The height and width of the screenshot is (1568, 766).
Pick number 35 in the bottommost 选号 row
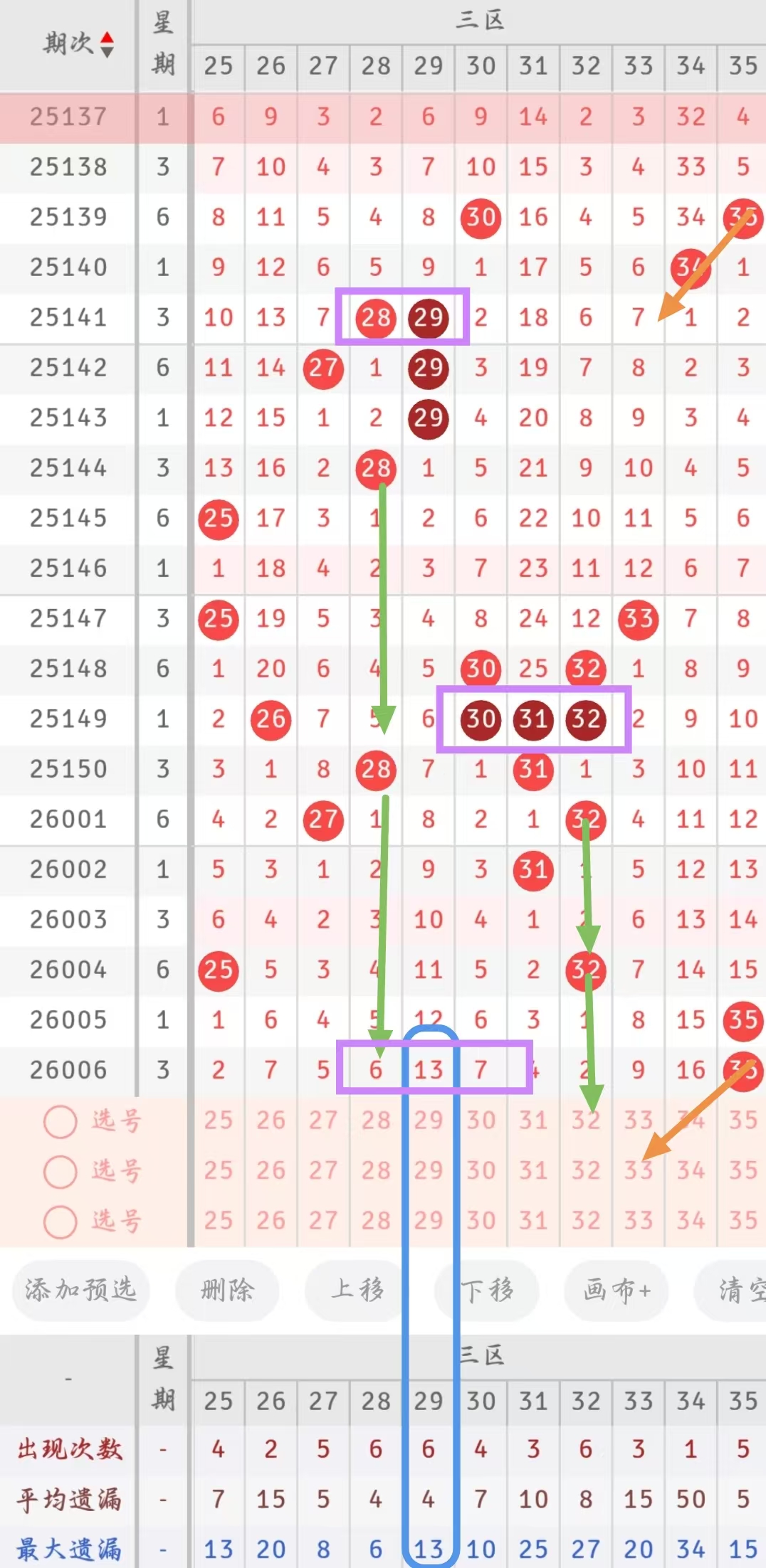(743, 1222)
